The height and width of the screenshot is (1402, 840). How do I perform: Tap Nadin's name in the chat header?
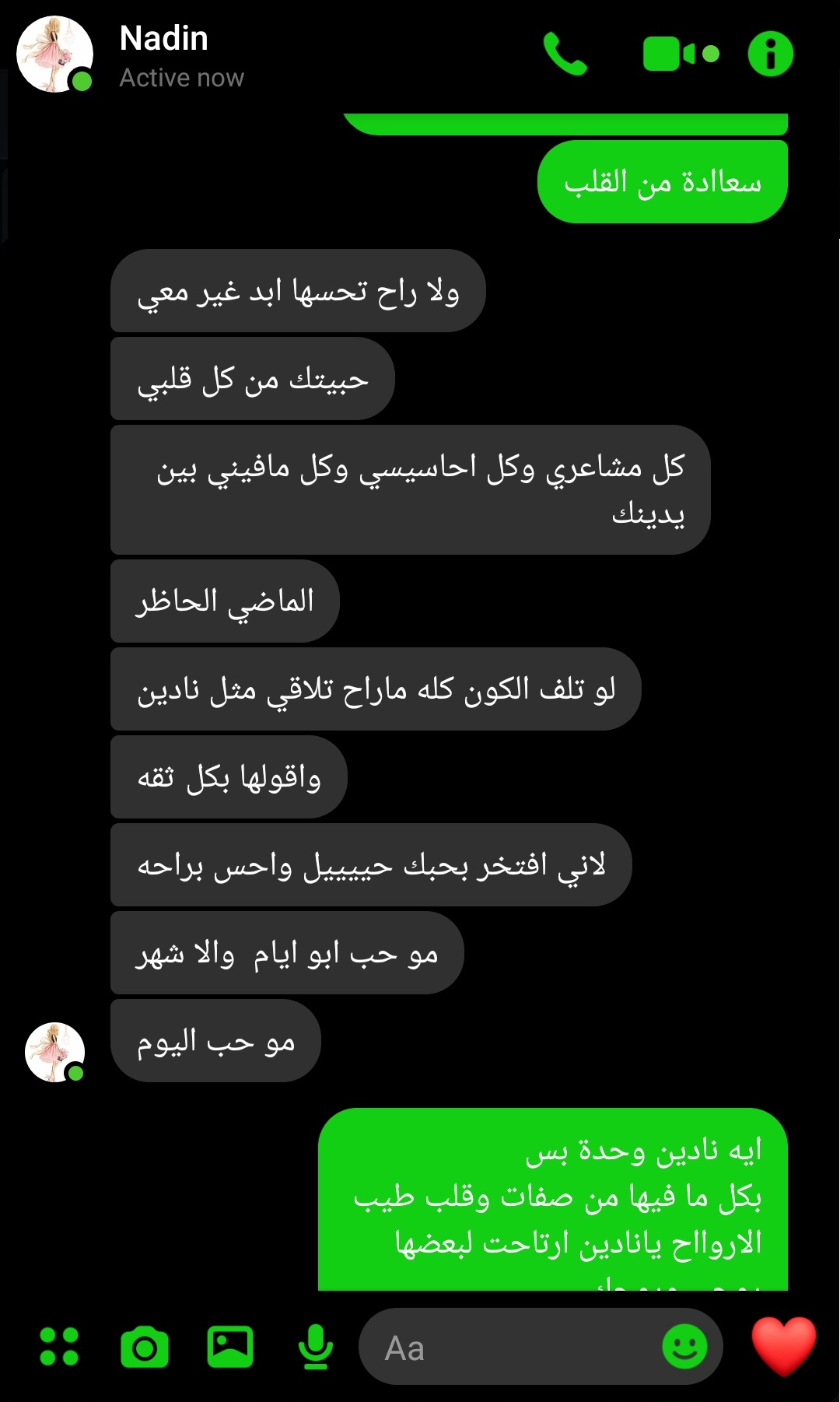[x=164, y=39]
